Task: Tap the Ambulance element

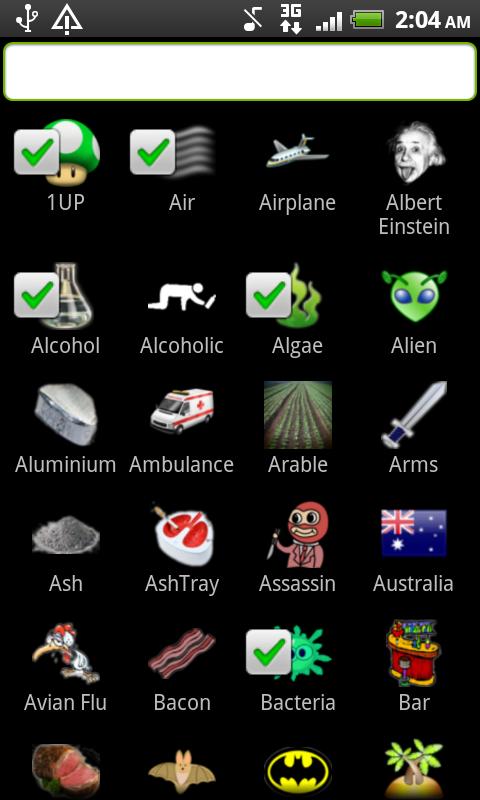Action: (x=182, y=429)
